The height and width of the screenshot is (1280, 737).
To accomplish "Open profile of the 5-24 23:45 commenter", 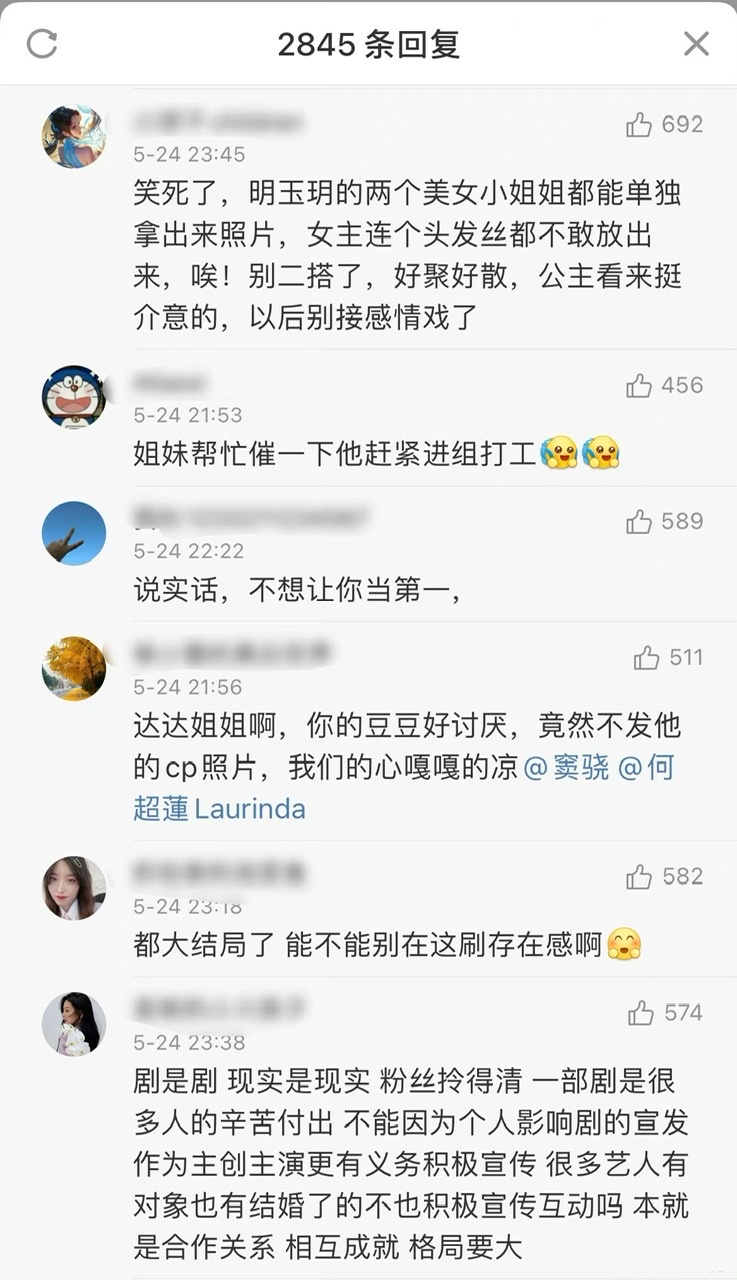I will (74, 136).
